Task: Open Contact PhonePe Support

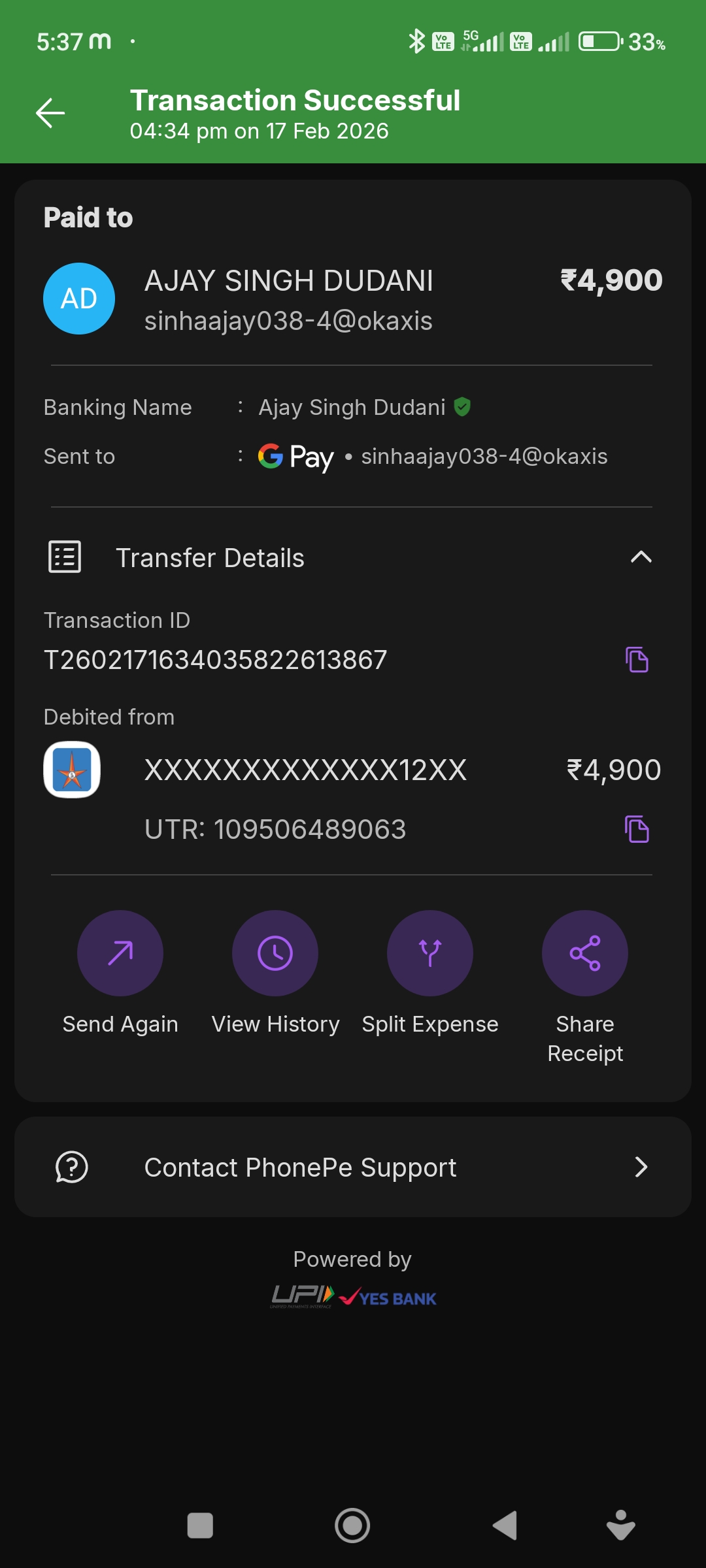Action: 353,1167
